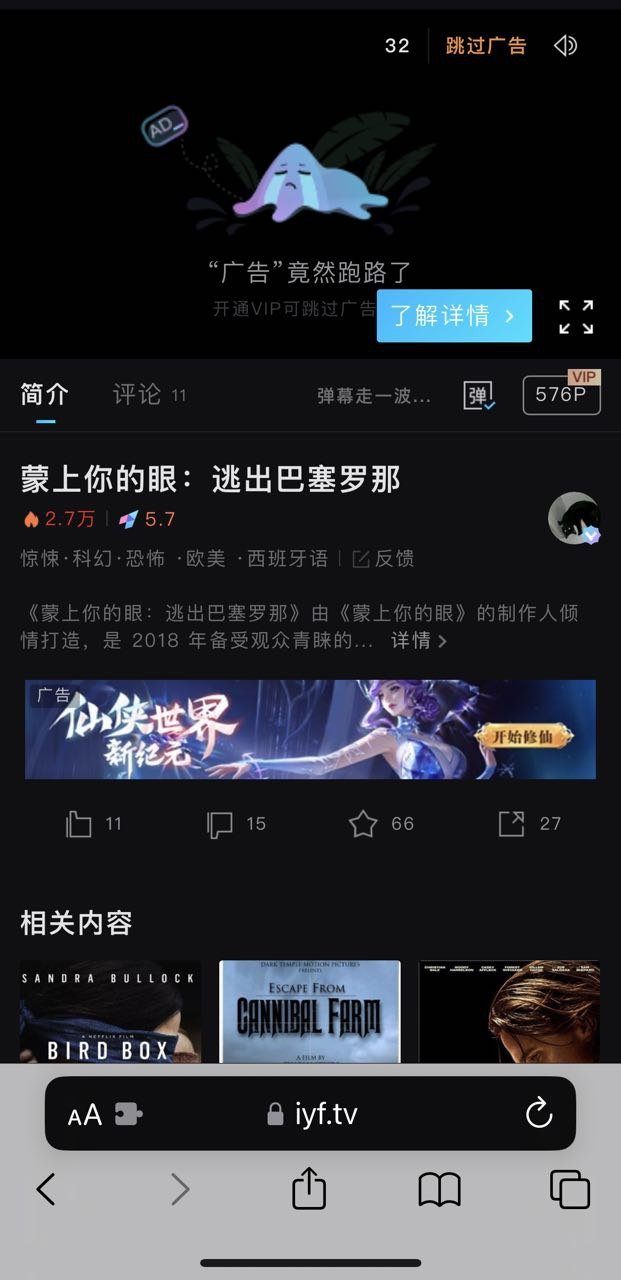Viewport: 621px width, 1280px height.
Task: Open the Bird Box related movie
Action: [110, 1012]
